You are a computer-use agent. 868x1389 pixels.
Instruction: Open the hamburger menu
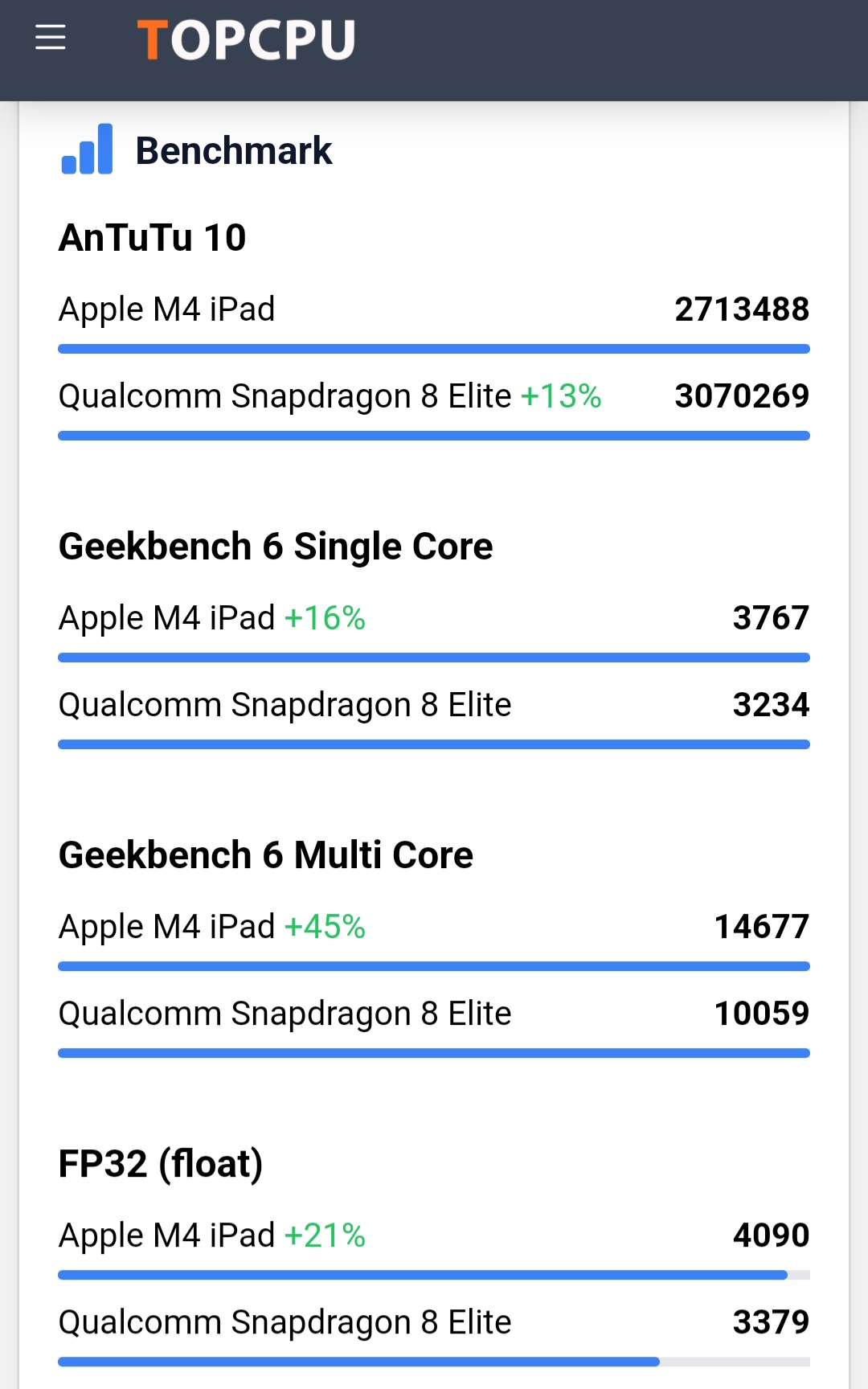(x=51, y=38)
